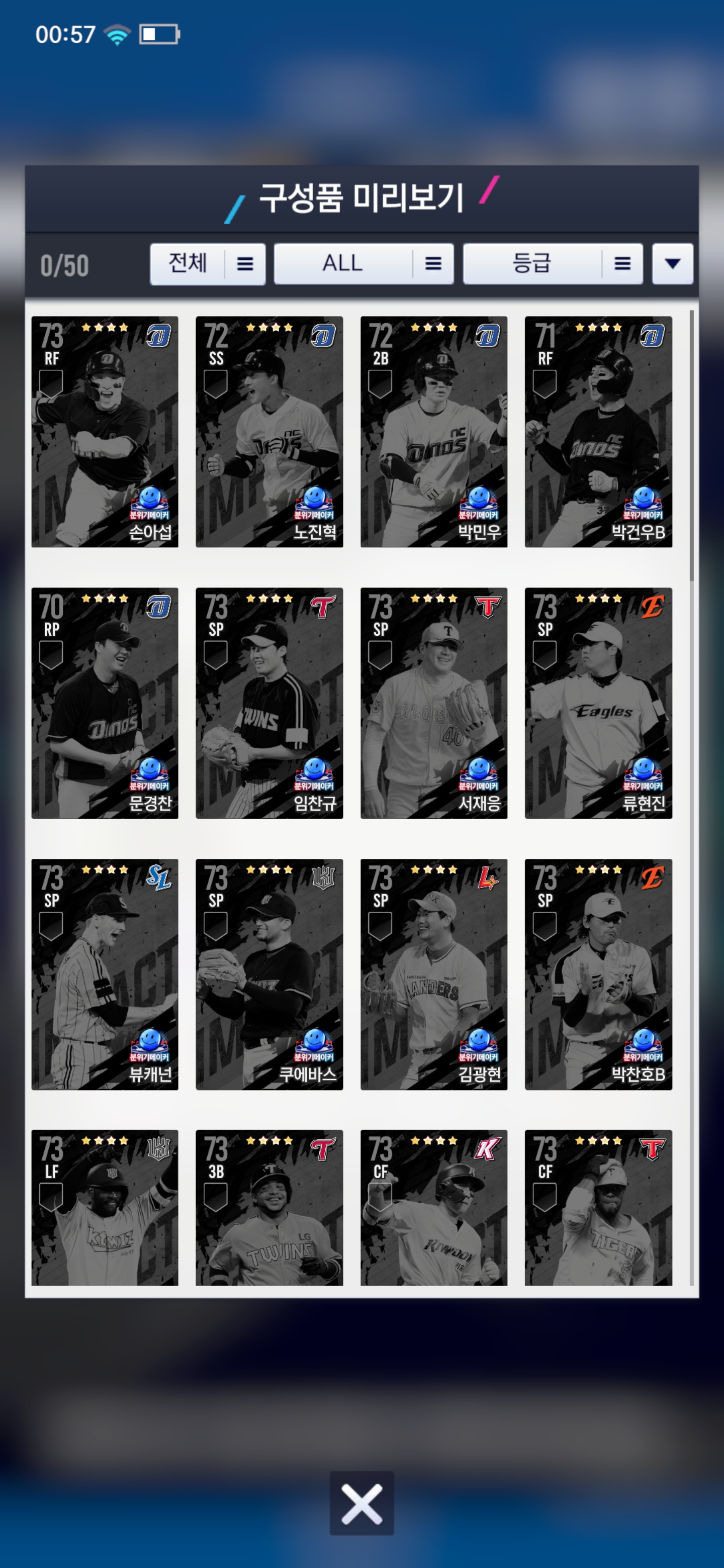Open 박건우B player card
The height and width of the screenshot is (1568, 724).
[598, 432]
